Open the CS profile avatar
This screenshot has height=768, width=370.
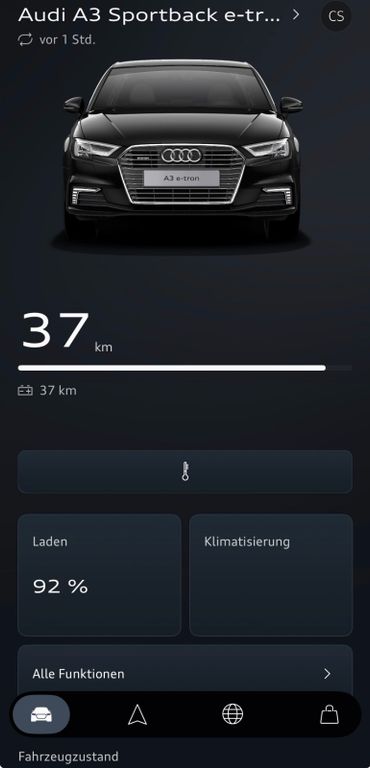336,16
